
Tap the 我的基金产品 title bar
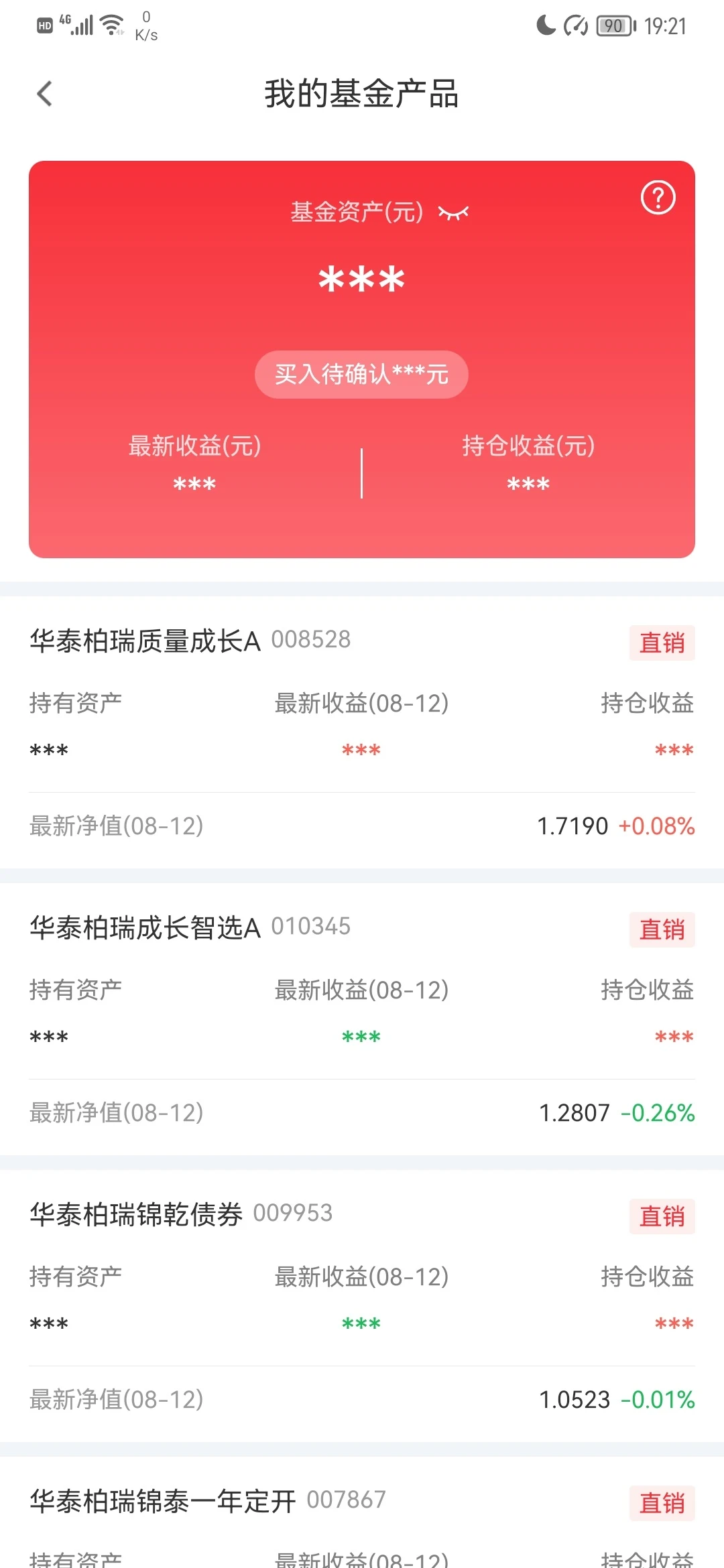[362, 94]
